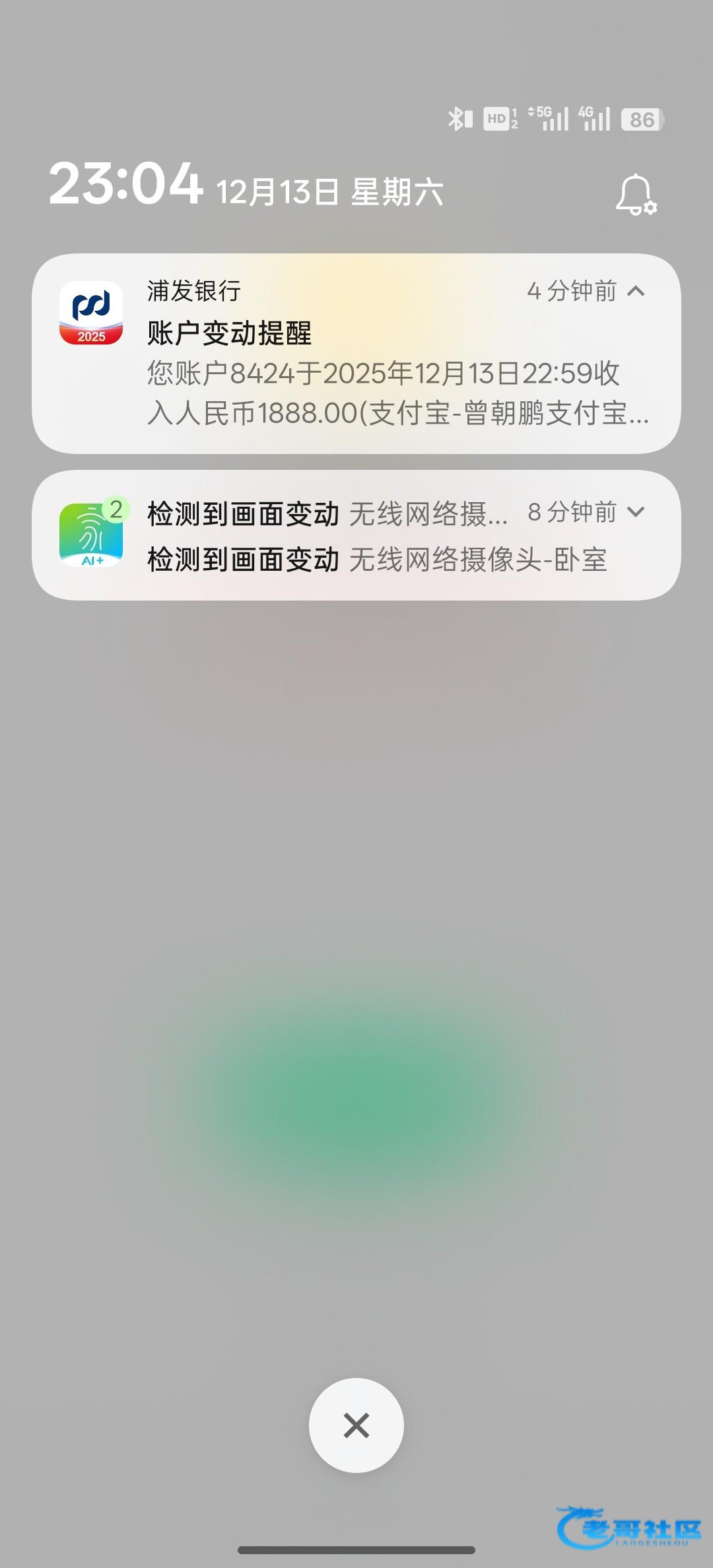The width and height of the screenshot is (713, 1568).
Task: Open the 浦发银行 account change notification
Action: click(356, 354)
